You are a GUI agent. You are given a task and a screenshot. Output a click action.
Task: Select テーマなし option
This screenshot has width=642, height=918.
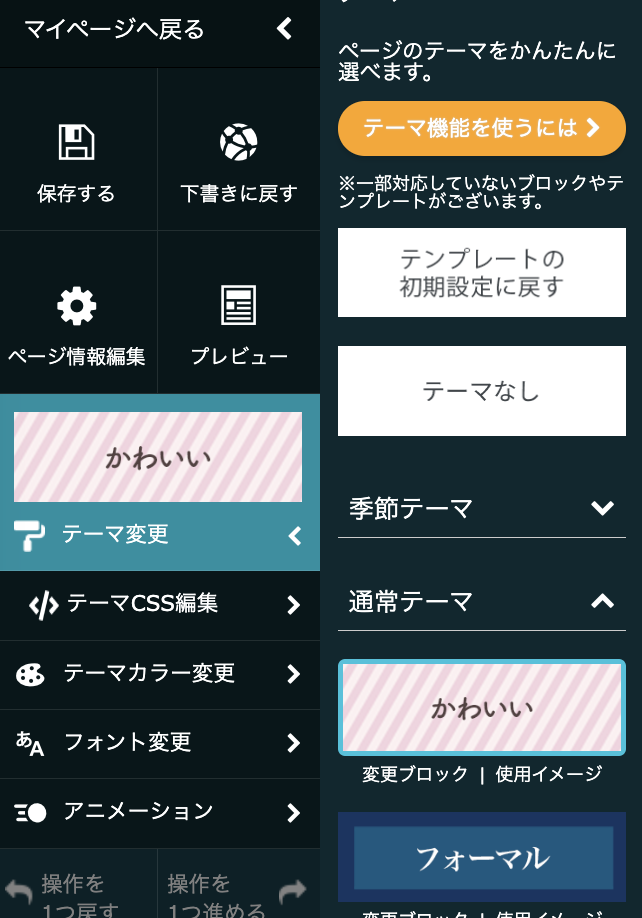tap(481, 391)
